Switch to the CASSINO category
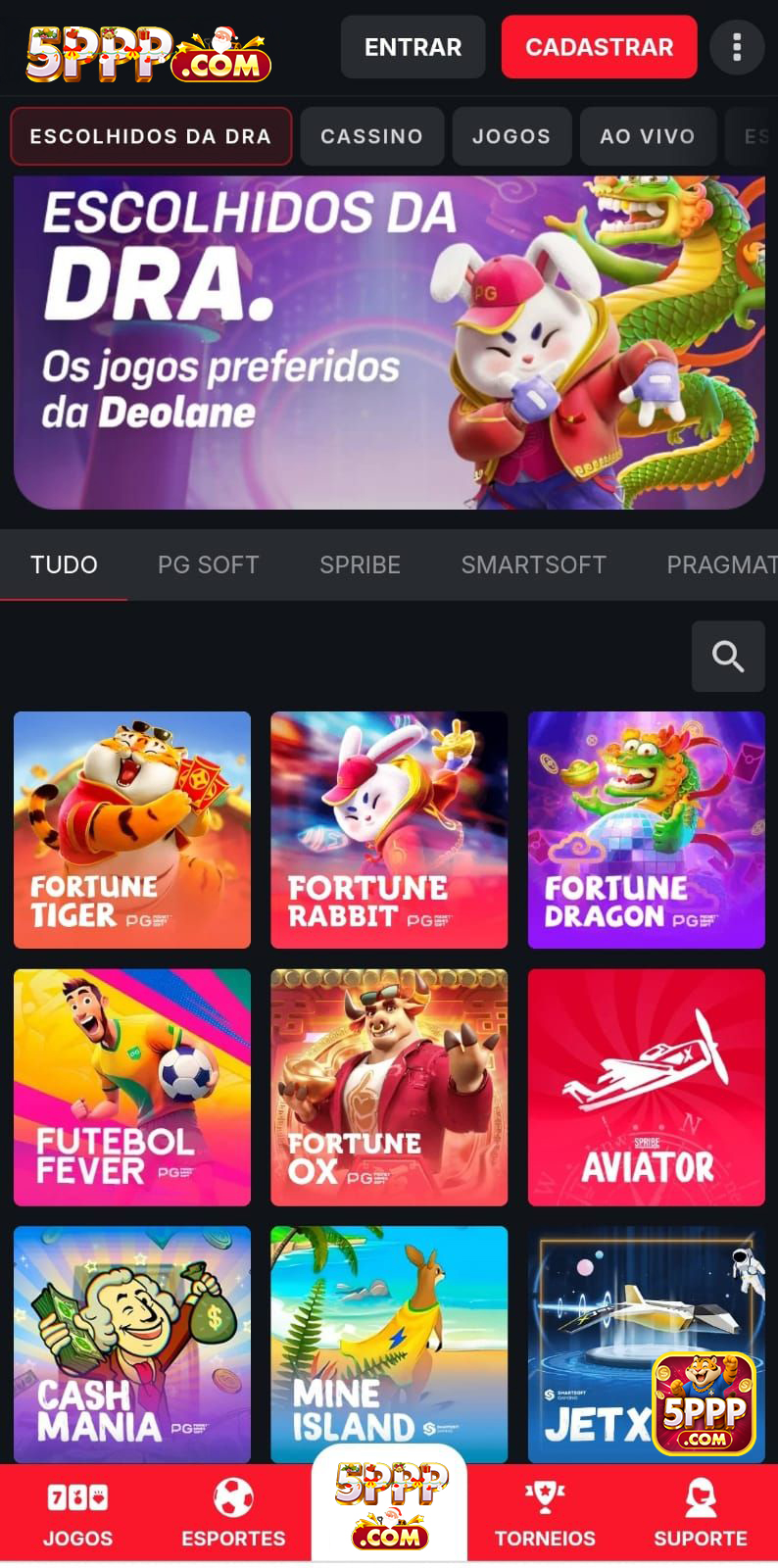The width and height of the screenshot is (778, 1568). (x=371, y=136)
